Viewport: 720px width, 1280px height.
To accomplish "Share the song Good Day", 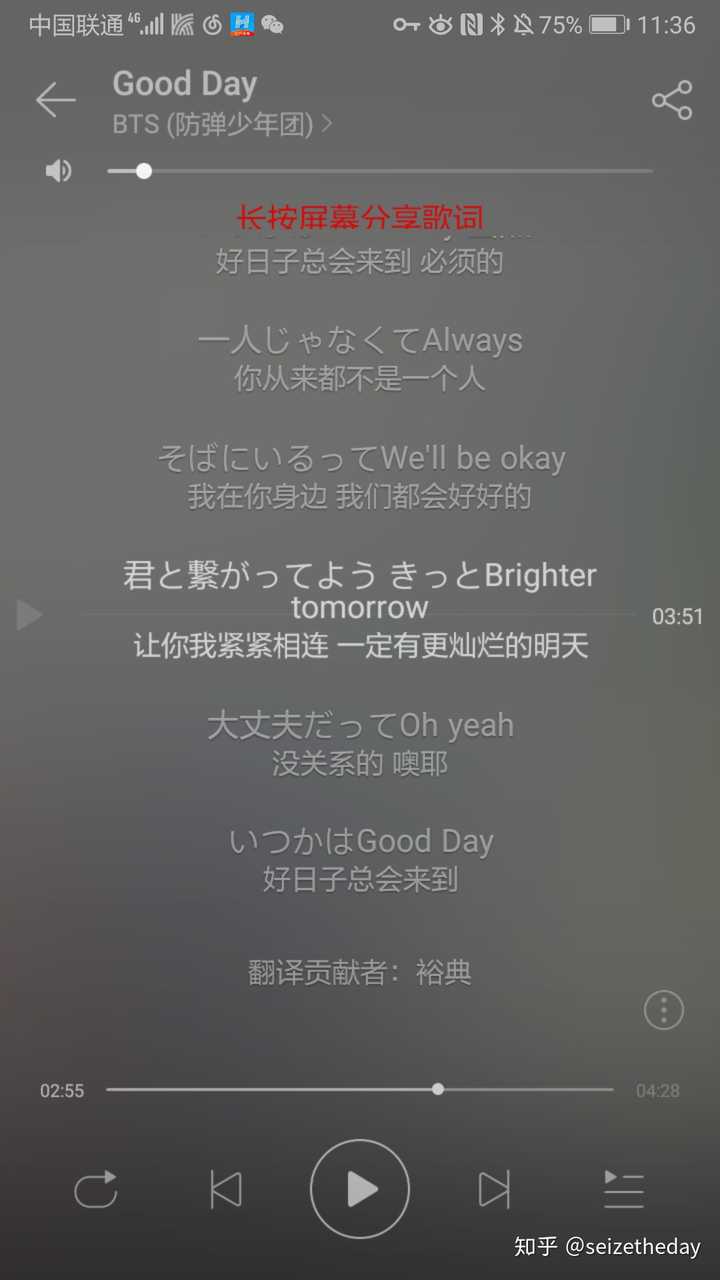I will pyautogui.click(x=672, y=100).
